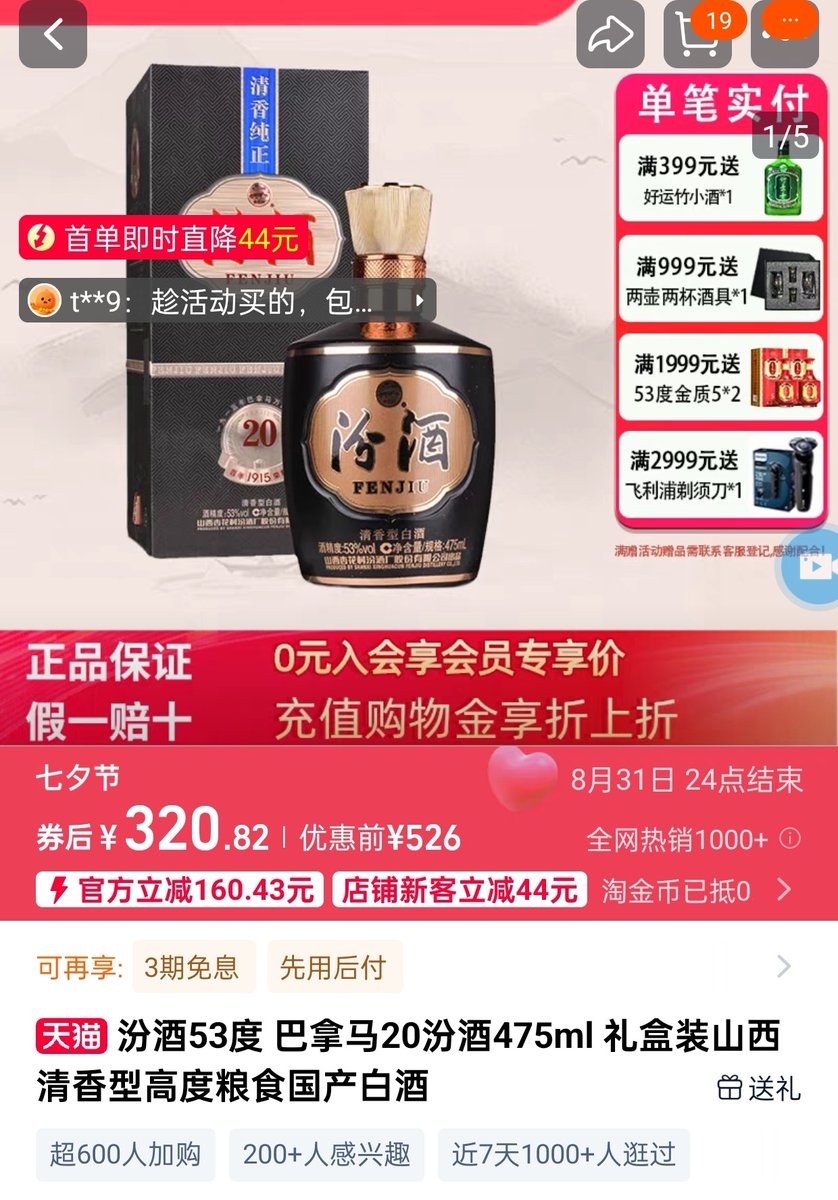Open the shopping cart
Viewport: 838px width, 1200px height.
pyautogui.click(x=697, y=36)
